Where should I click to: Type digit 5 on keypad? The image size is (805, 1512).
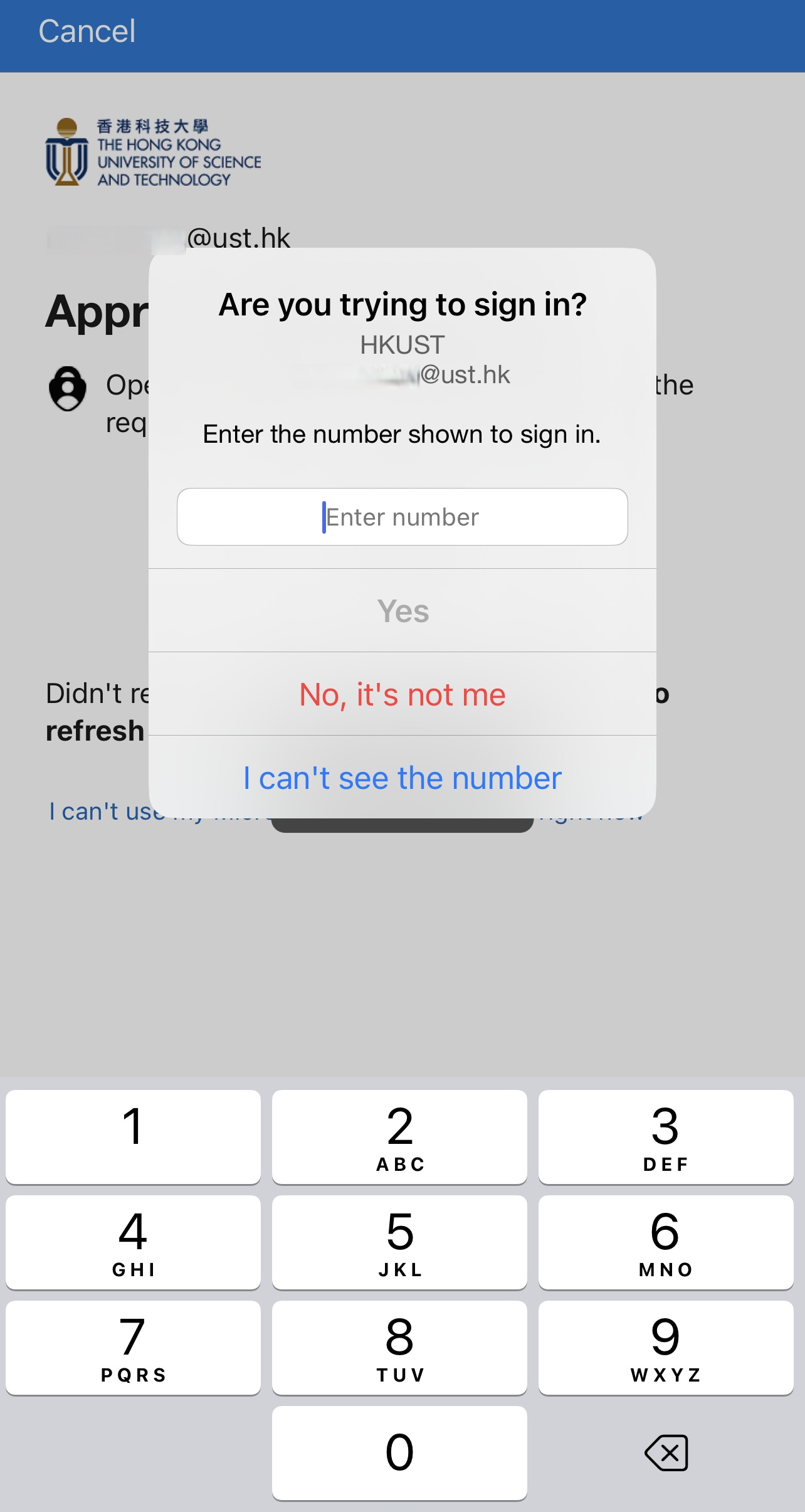coord(399,1242)
